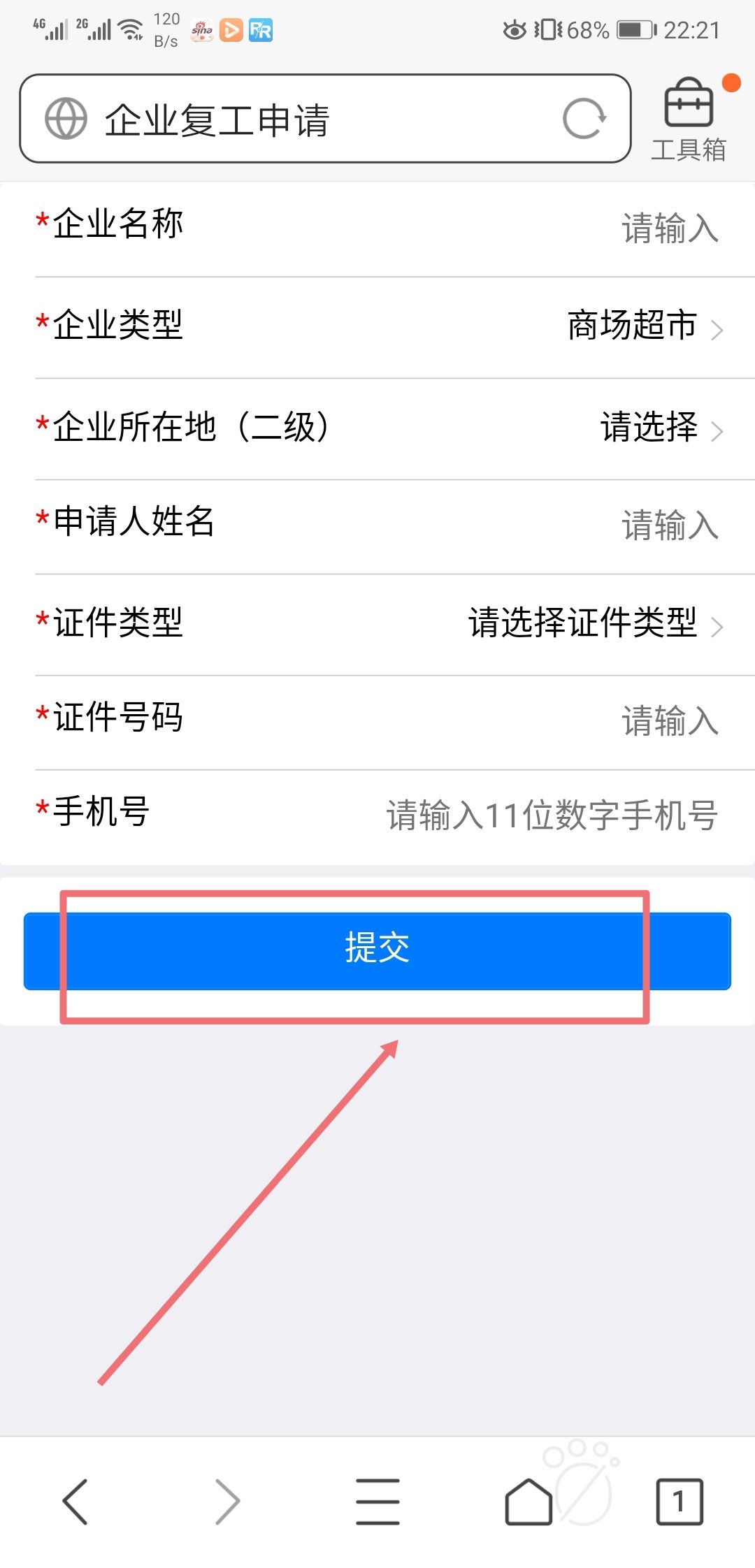Focus the 手机号 phone number field

tap(552, 815)
